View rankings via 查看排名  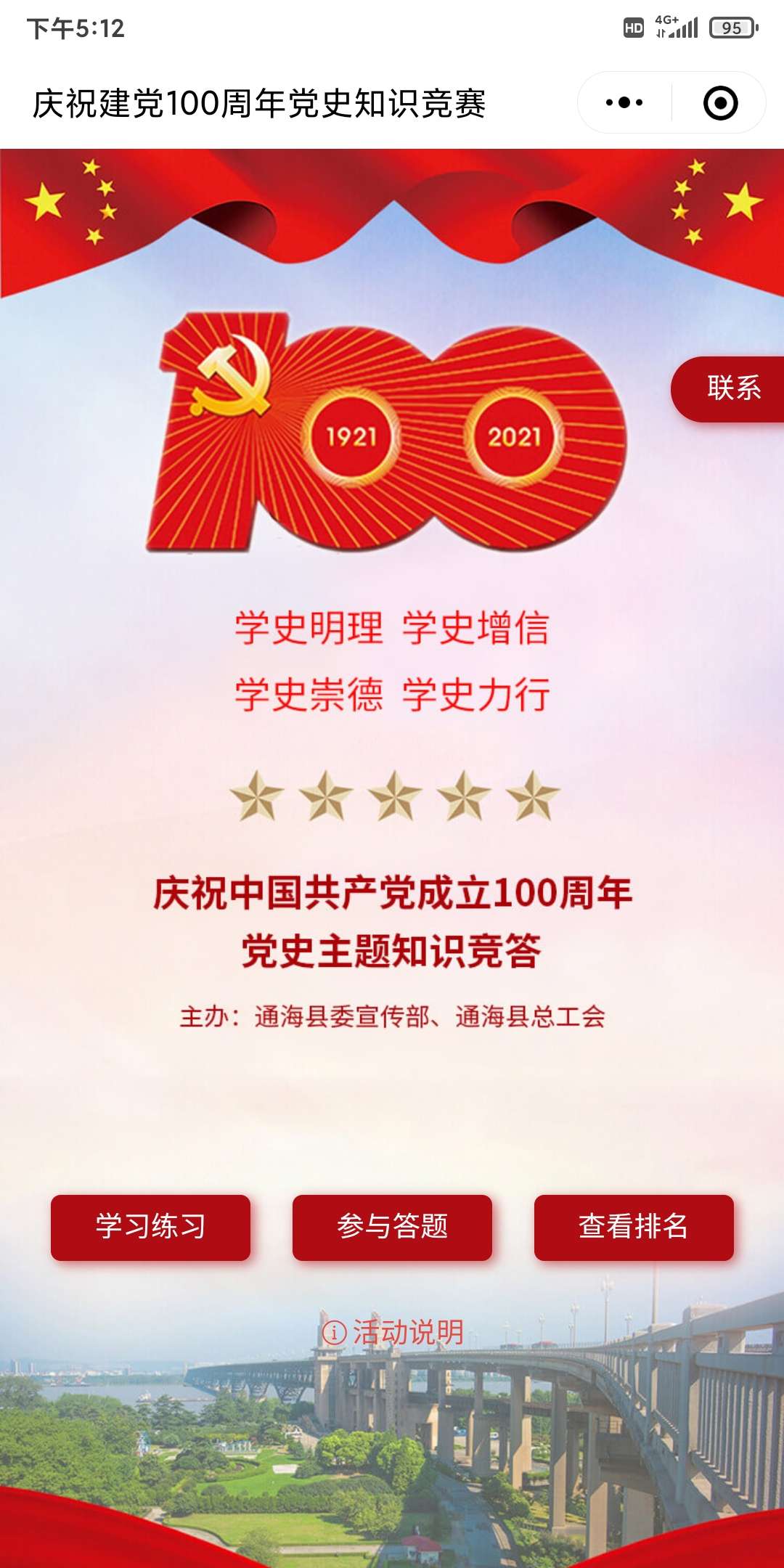(x=634, y=1227)
